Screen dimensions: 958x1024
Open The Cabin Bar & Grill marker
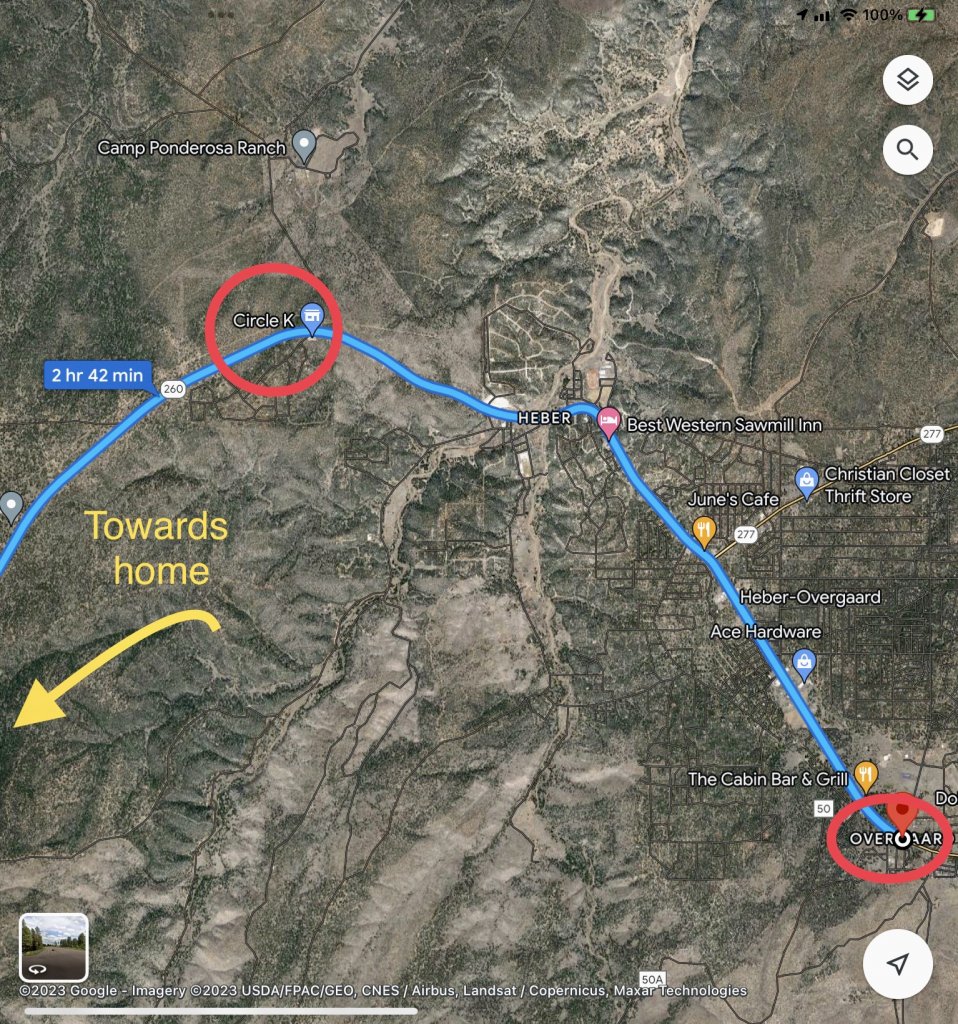pos(866,775)
